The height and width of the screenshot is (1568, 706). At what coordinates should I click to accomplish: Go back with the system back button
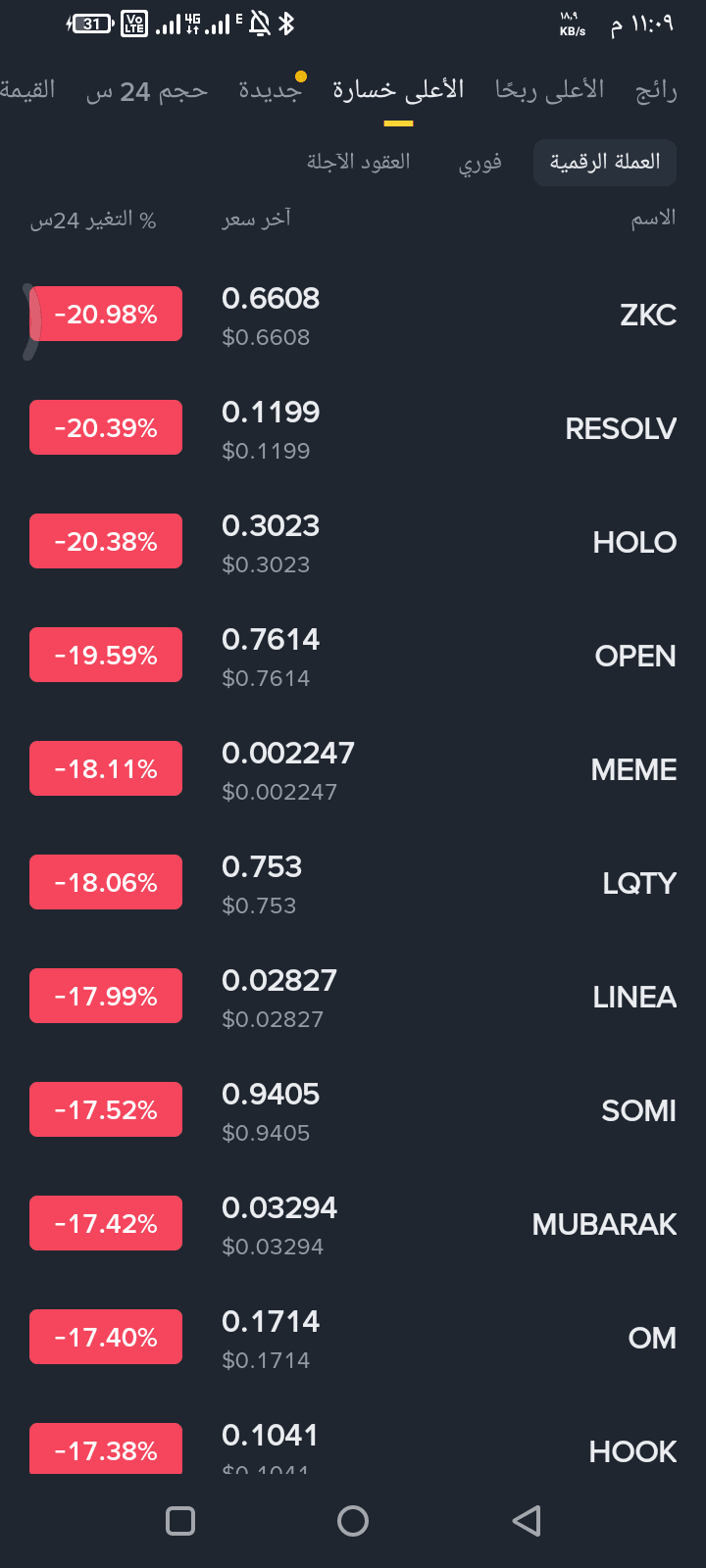pyautogui.click(x=527, y=1521)
